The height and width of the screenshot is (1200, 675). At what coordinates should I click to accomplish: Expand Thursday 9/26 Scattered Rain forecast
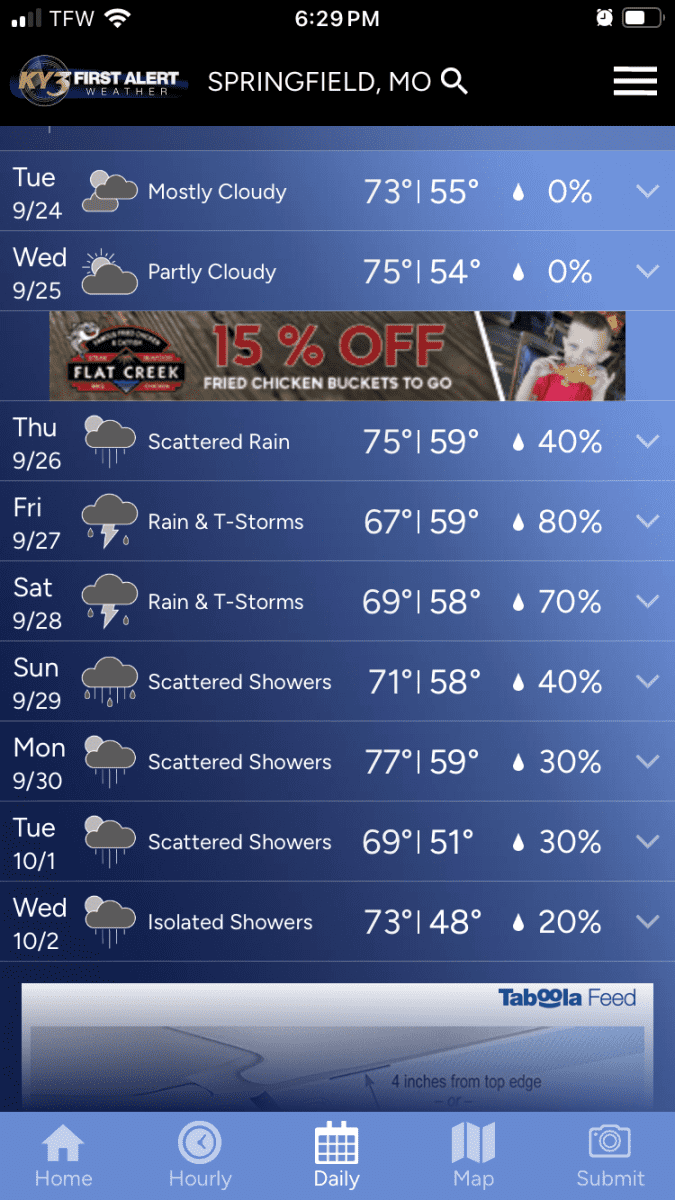(337, 441)
